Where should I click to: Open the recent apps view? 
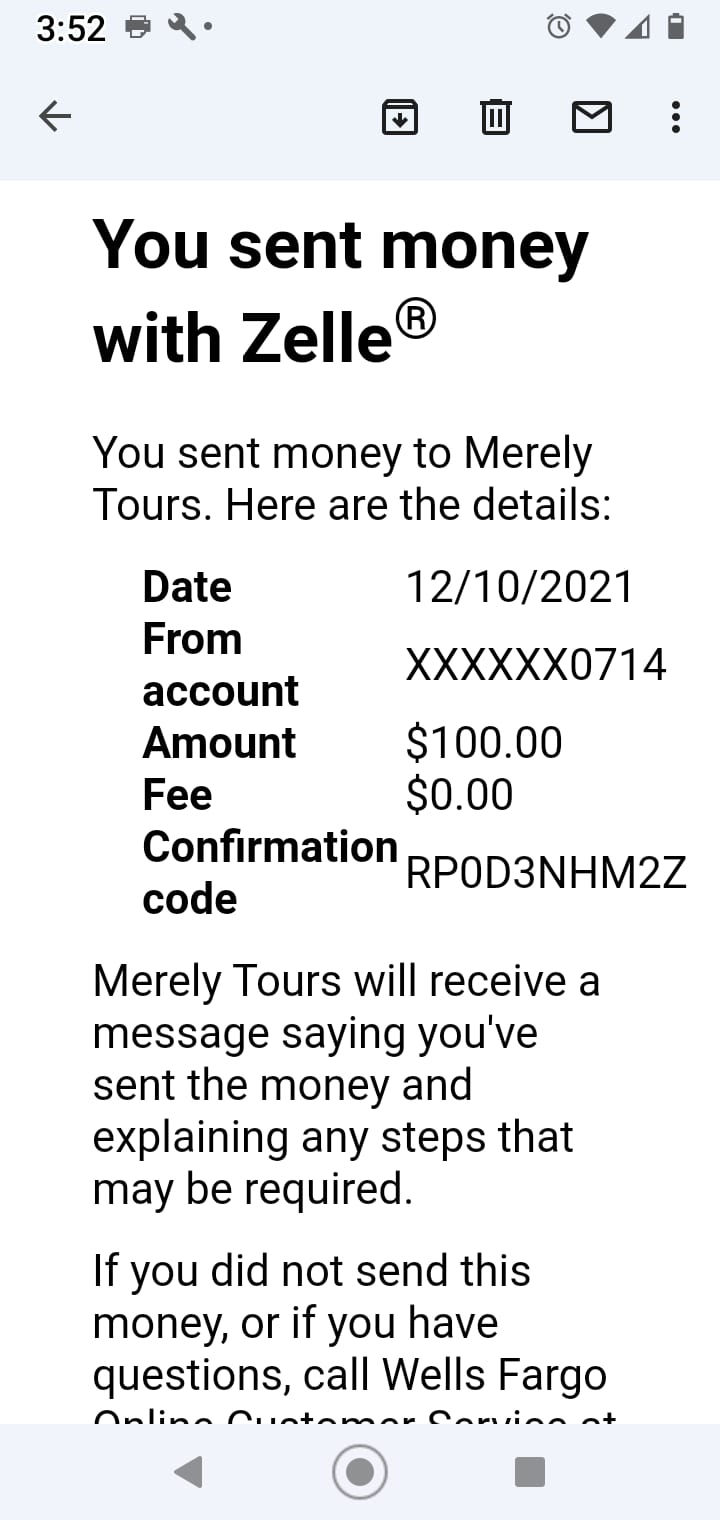530,1472
